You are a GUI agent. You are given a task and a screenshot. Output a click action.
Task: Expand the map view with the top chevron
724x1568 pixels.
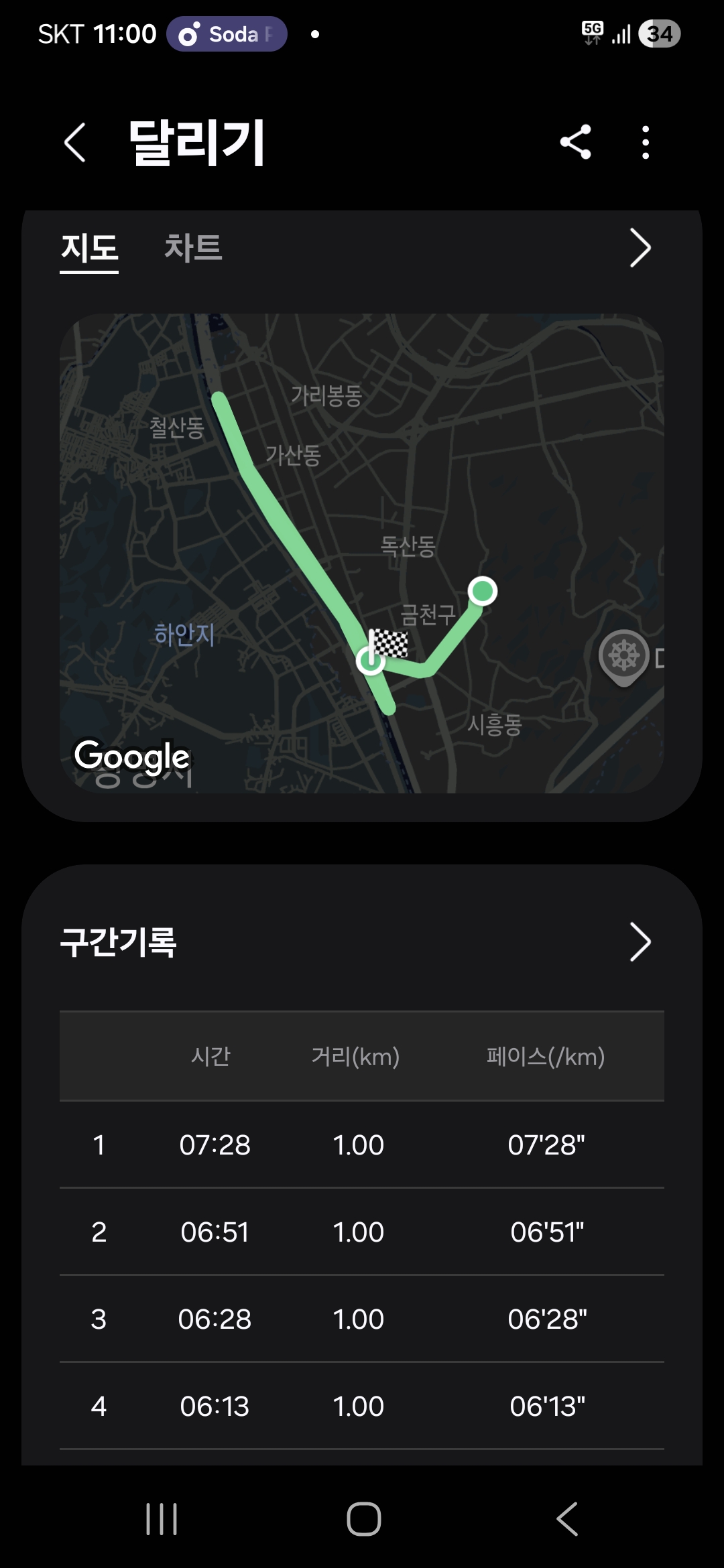(639, 248)
